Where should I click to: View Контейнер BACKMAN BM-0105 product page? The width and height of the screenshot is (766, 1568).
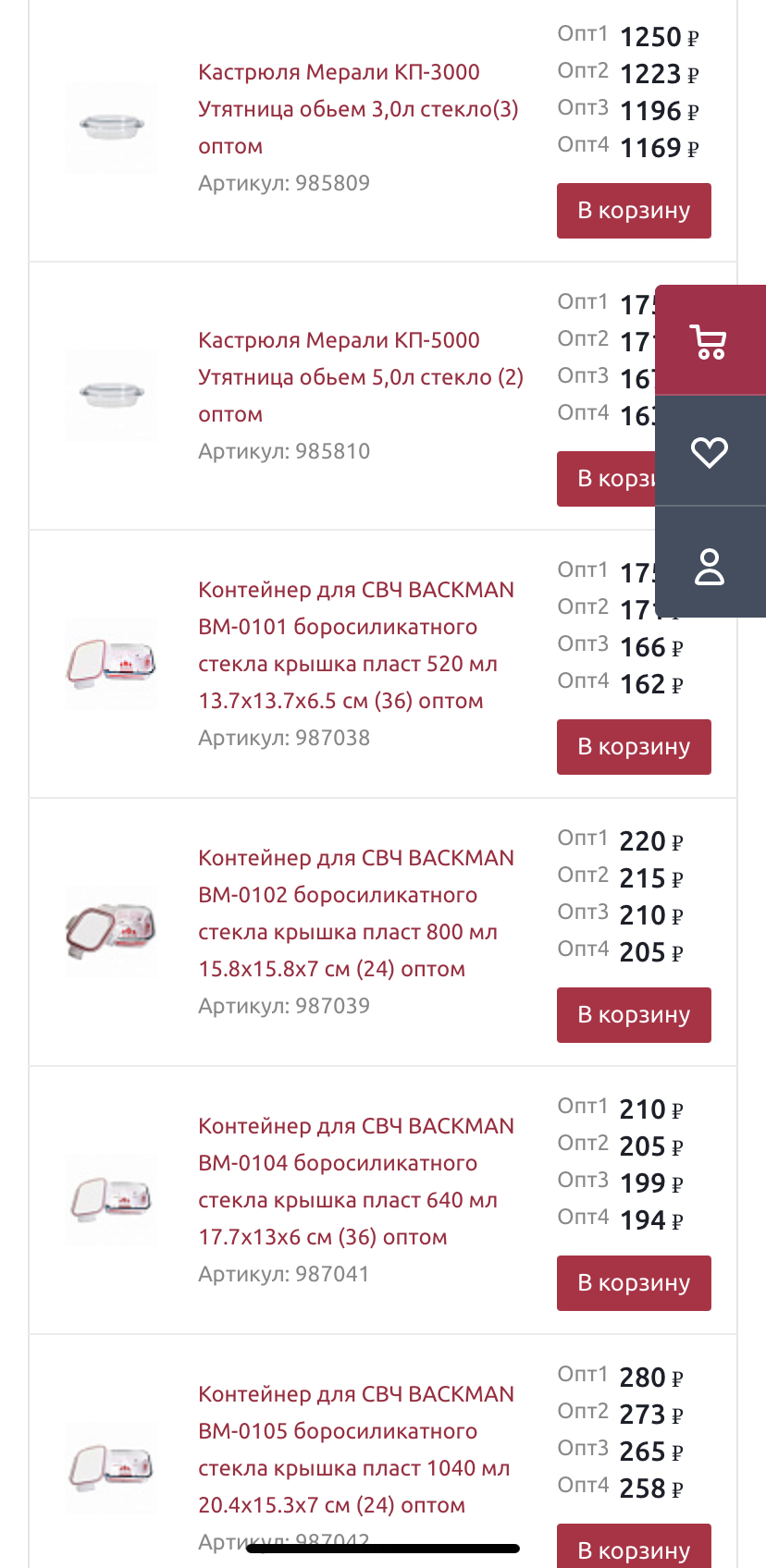pyautogui.click(x=356, y=1450)
